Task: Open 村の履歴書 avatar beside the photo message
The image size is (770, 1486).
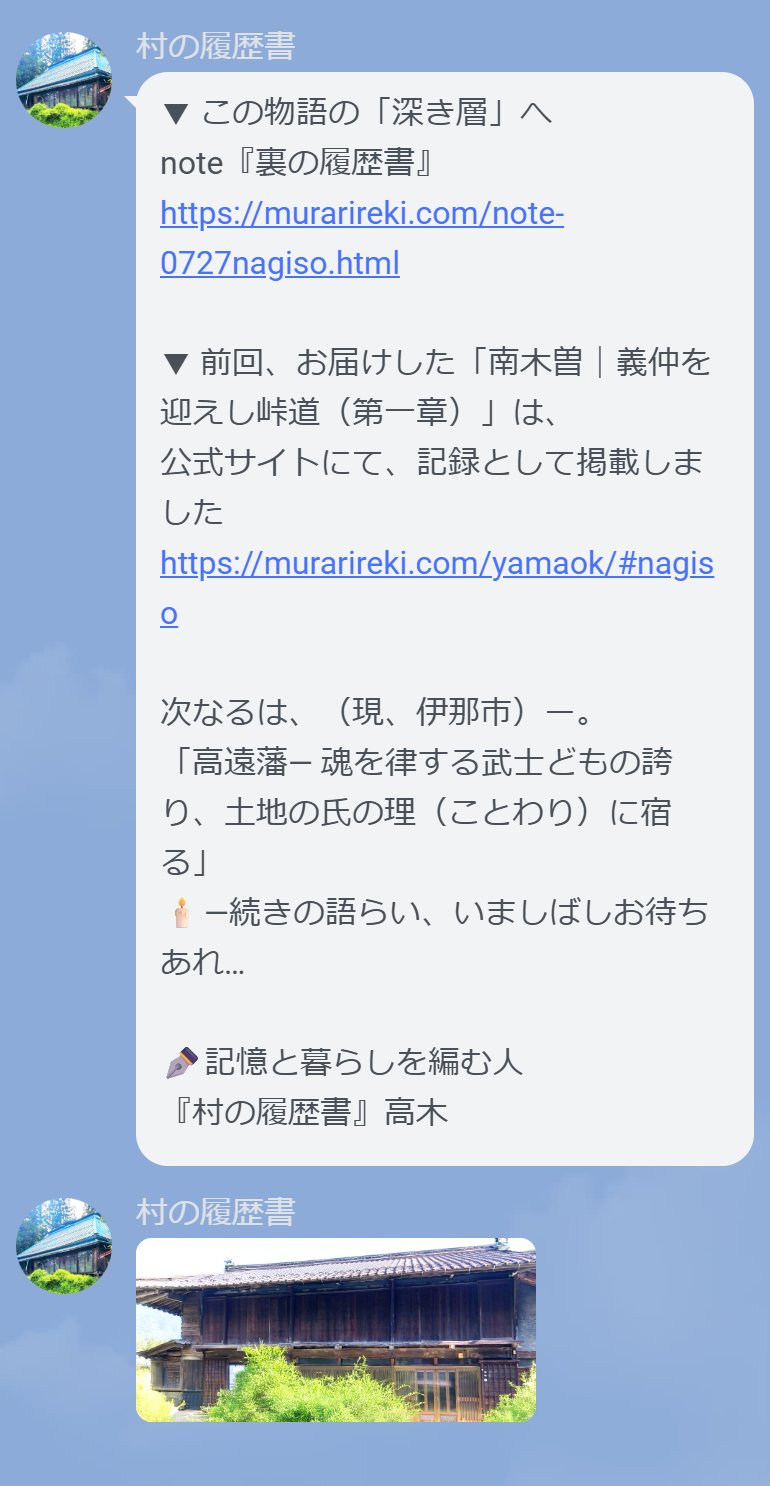Action: click(64, 1246)
